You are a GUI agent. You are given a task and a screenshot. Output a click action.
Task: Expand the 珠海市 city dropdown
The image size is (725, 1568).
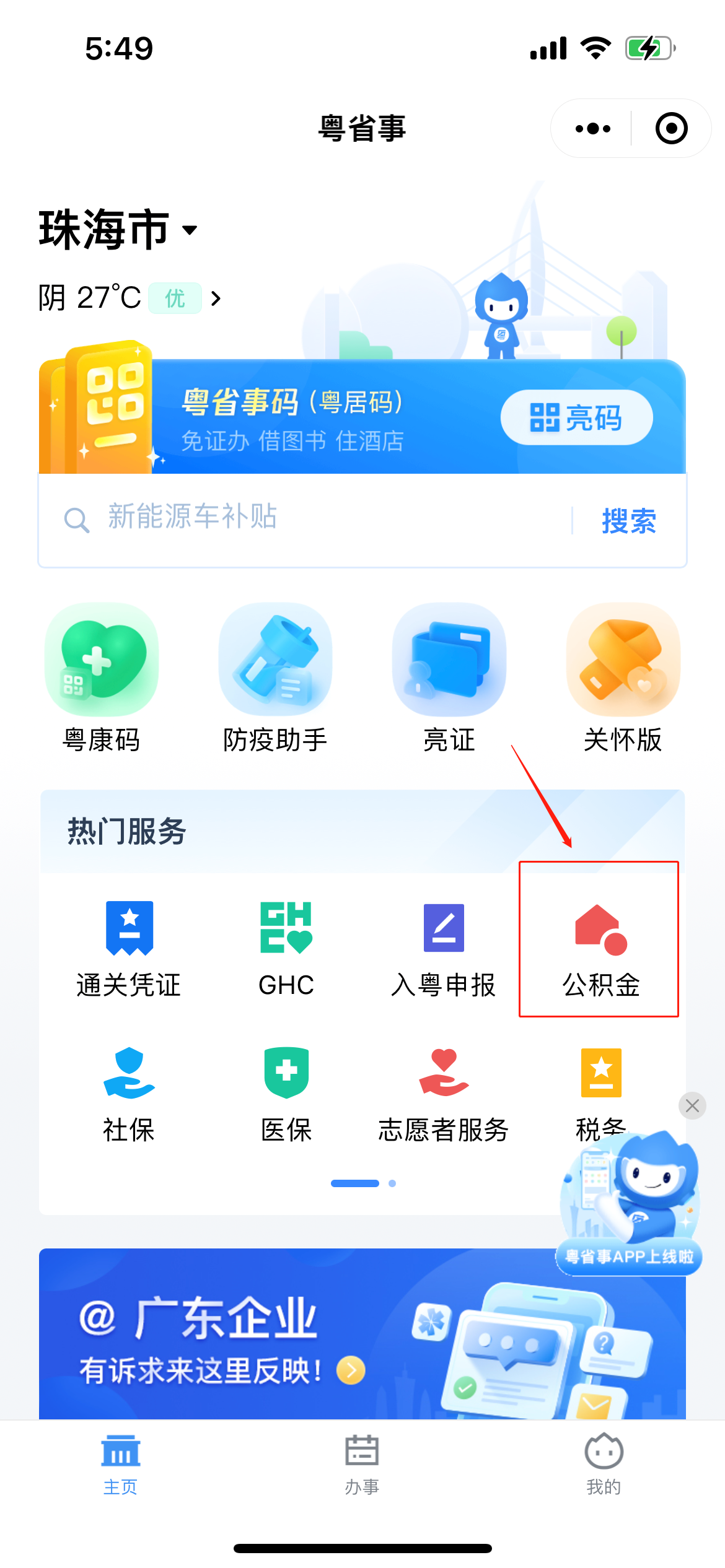(x=189, y=230)
